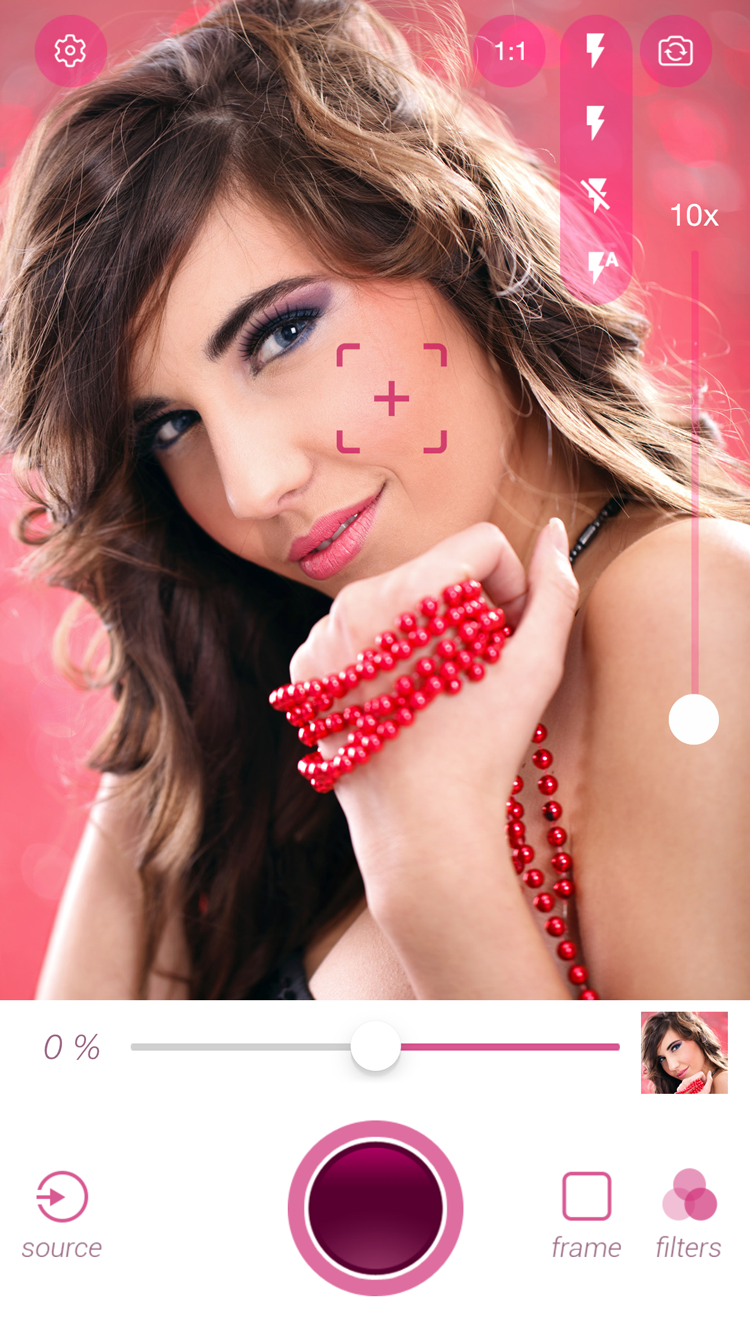
Task: Open the filters panel
Action: (689, 1215)
